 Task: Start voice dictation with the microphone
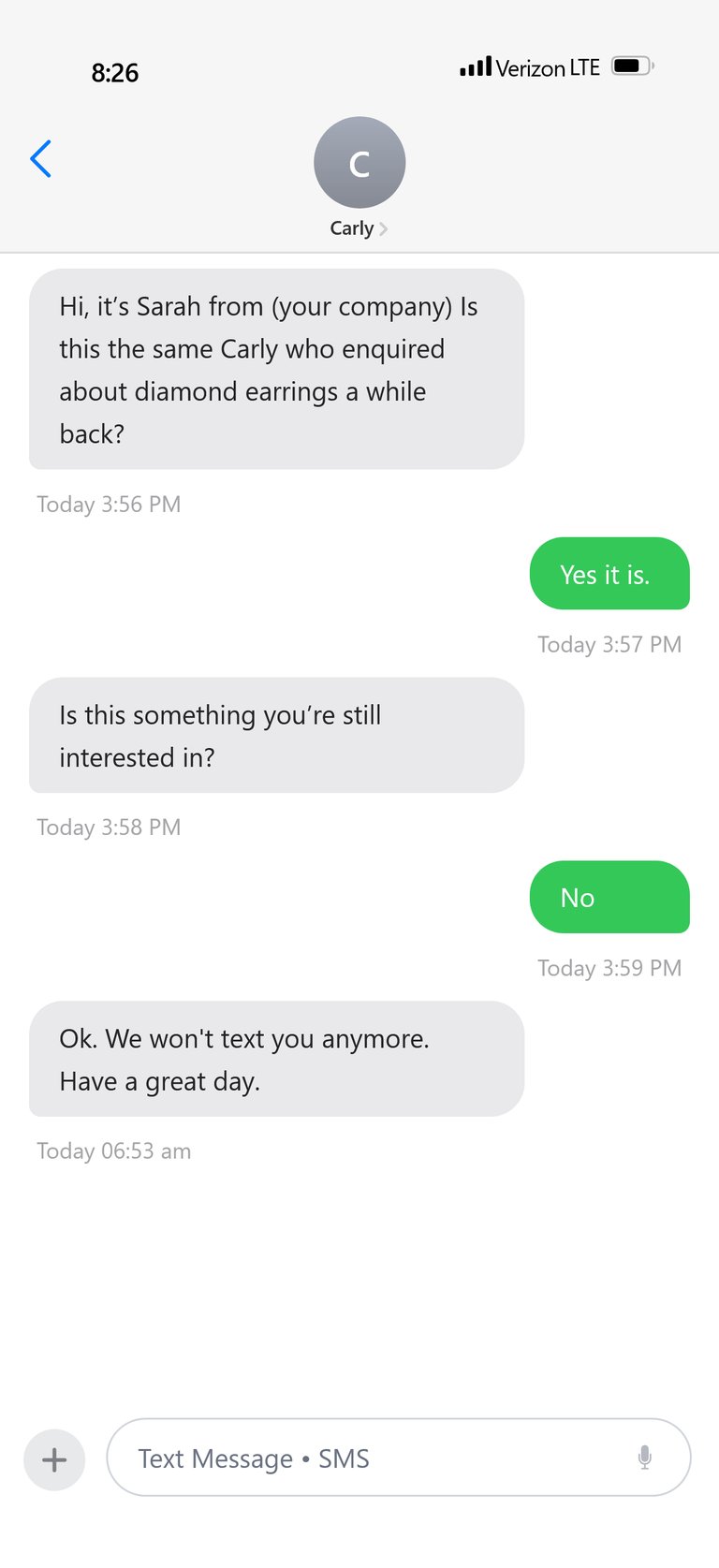tap(644, 1458)
